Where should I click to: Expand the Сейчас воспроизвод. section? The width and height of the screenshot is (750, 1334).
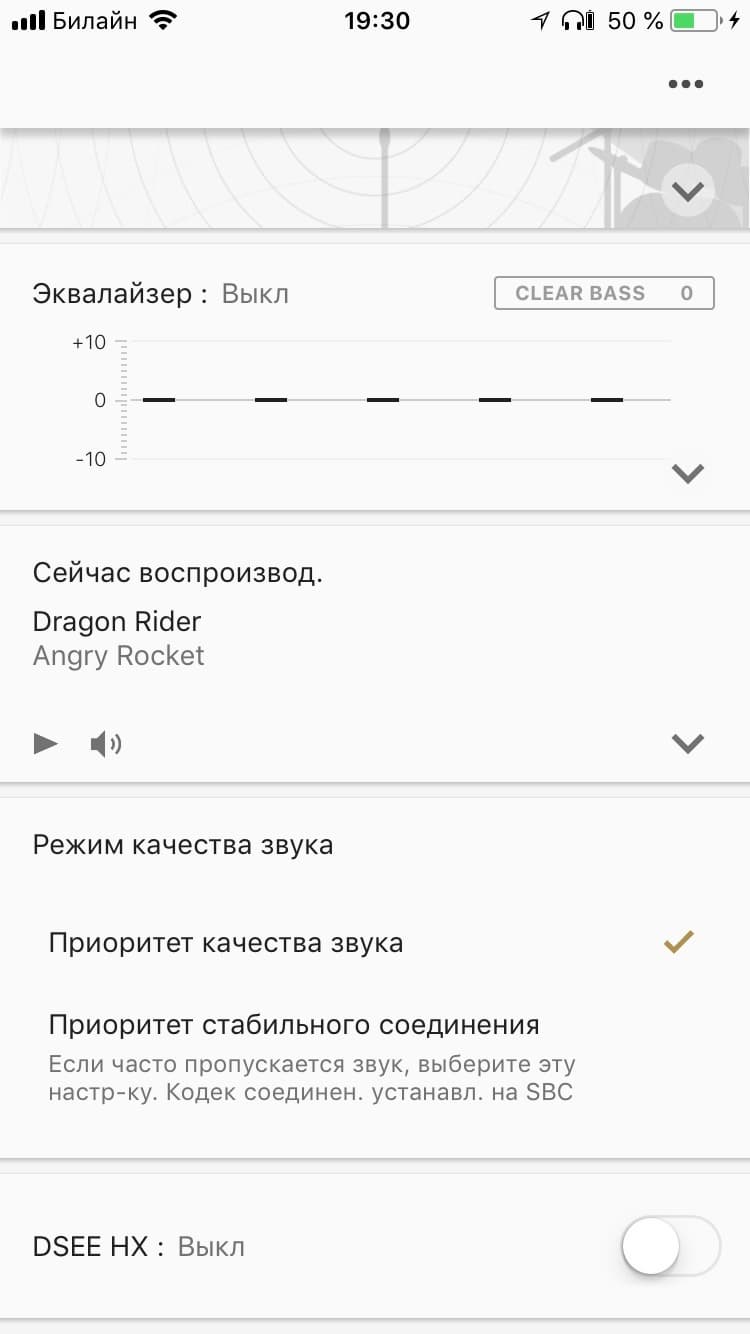(688, 743)
